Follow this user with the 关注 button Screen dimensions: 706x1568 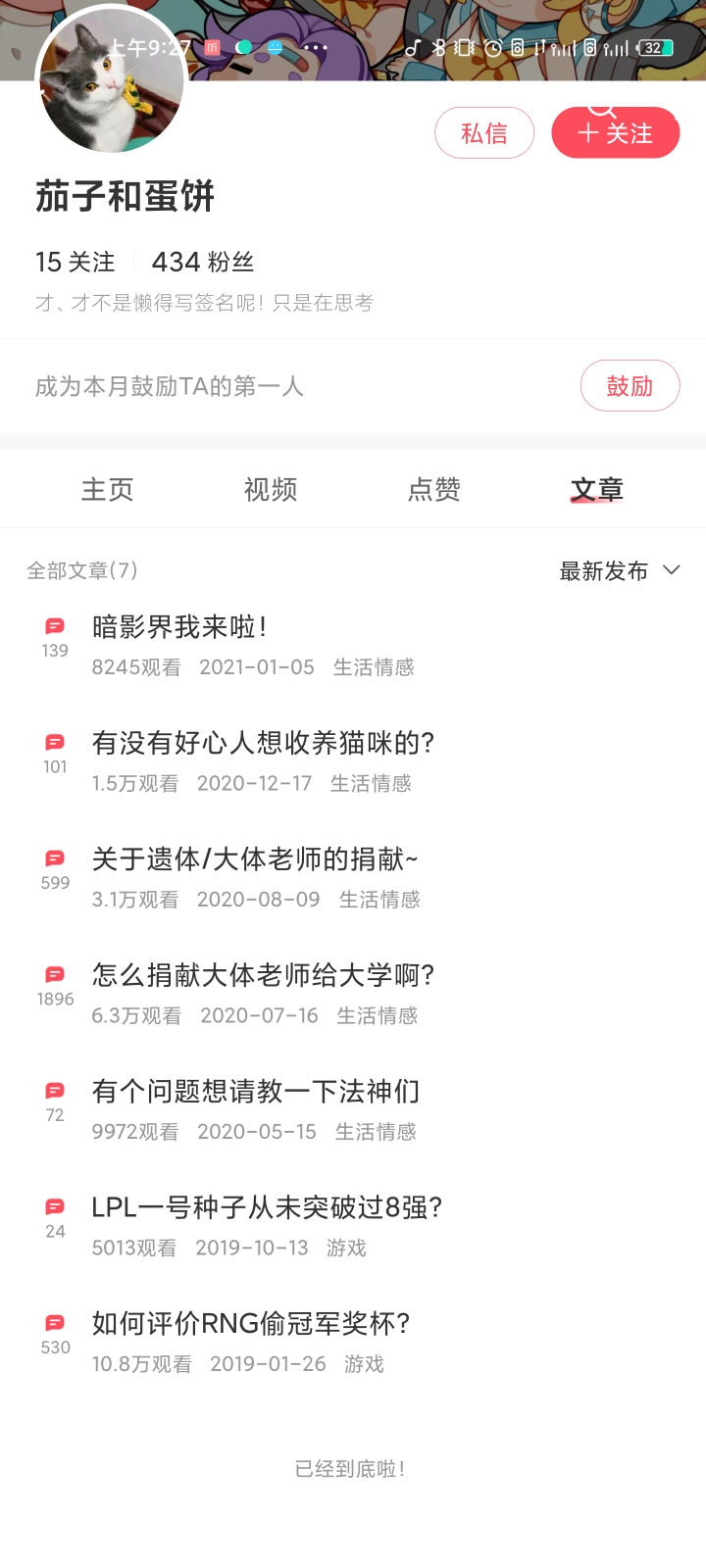pyautogui.click(x=616, y=133)
